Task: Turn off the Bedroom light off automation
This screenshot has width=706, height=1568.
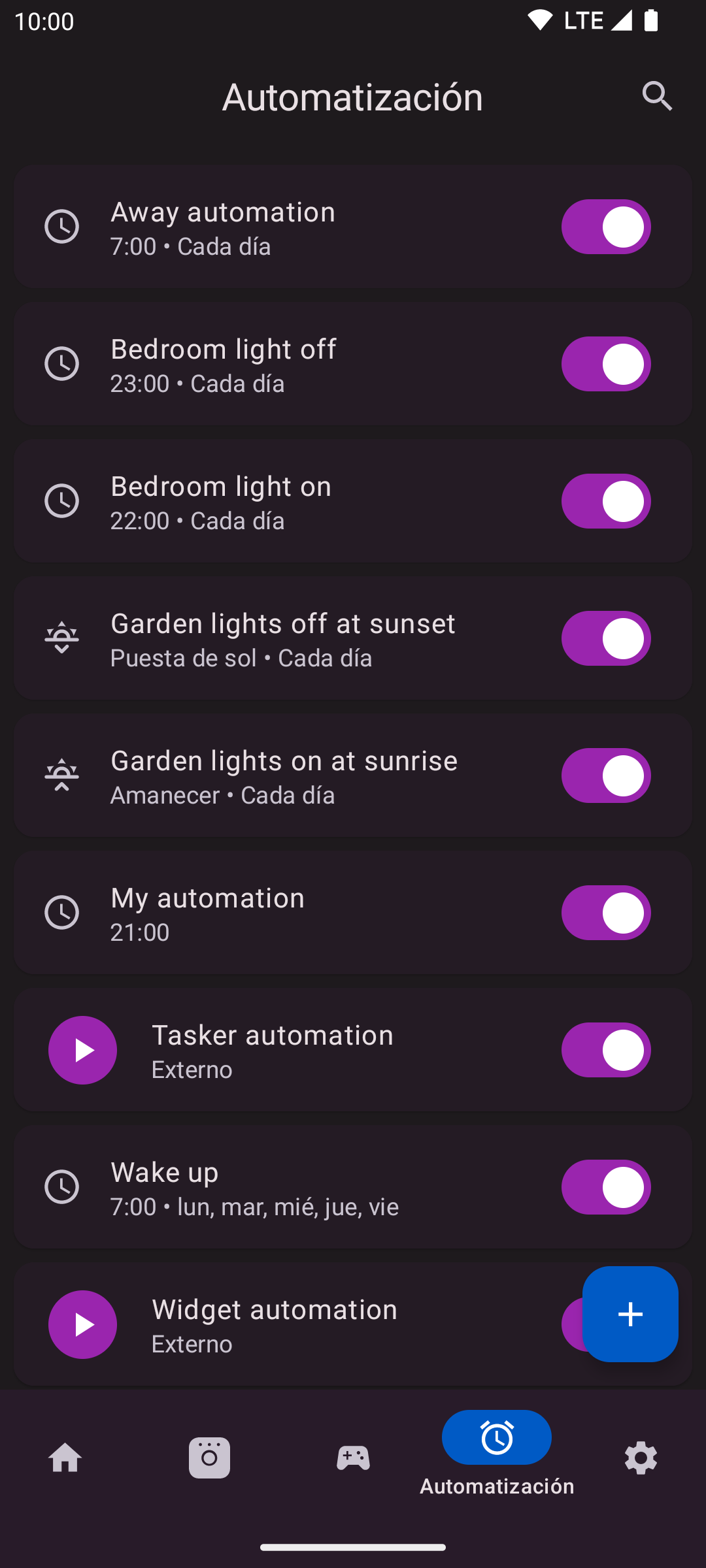Action: pos(606,364)
